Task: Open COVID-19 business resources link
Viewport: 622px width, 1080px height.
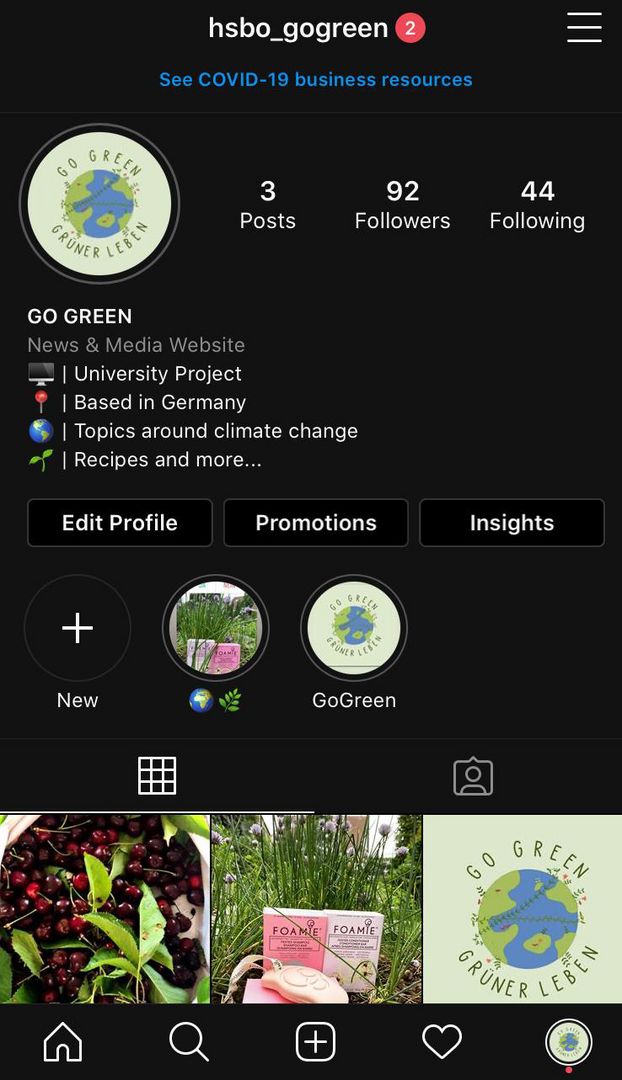Action: click(x=315, y=79)
